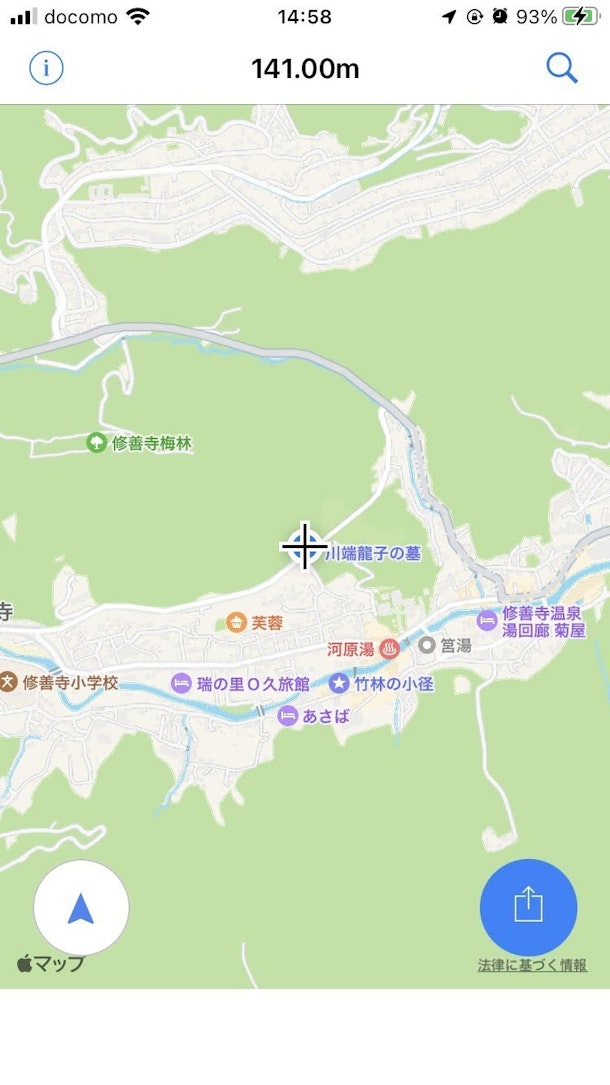
Task: Select the 河原湯 hot spring marker
Action: [x=390, y=649]
